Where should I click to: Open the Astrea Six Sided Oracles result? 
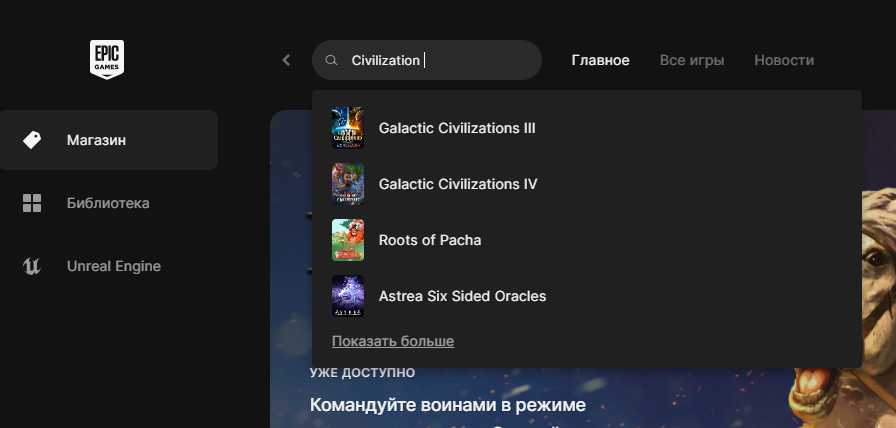point(462,296)
